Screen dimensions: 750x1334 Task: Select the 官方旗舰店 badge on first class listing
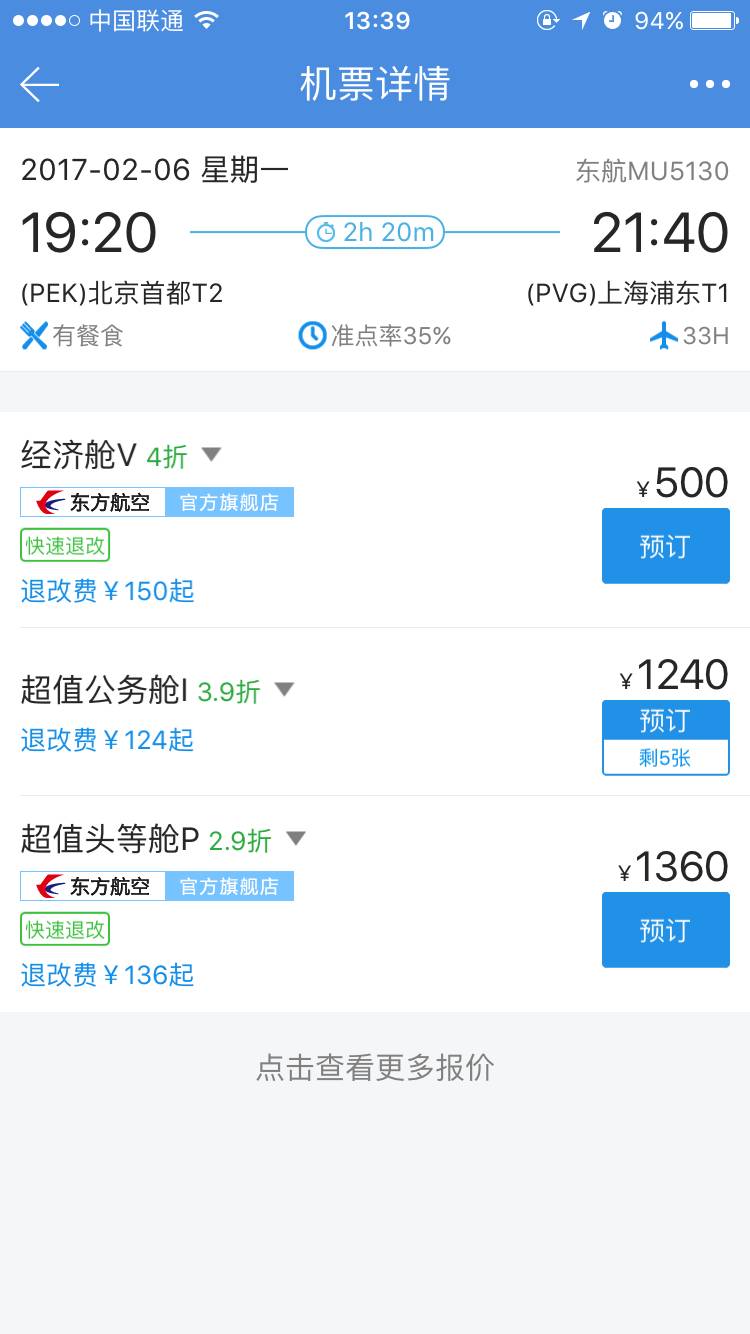(x=230, y=886)
